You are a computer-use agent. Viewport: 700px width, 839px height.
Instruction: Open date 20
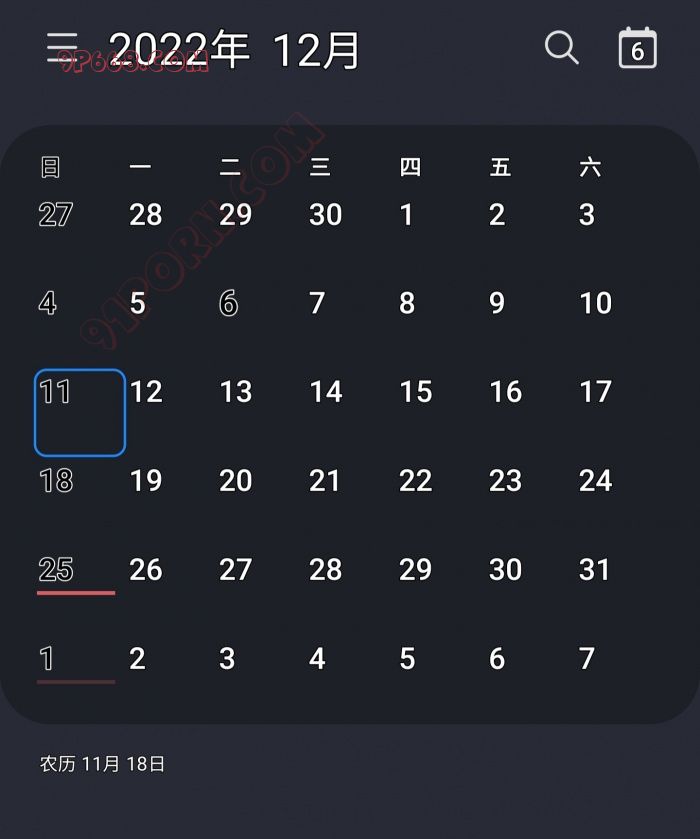pyautogui.click(x=236, y=481)
